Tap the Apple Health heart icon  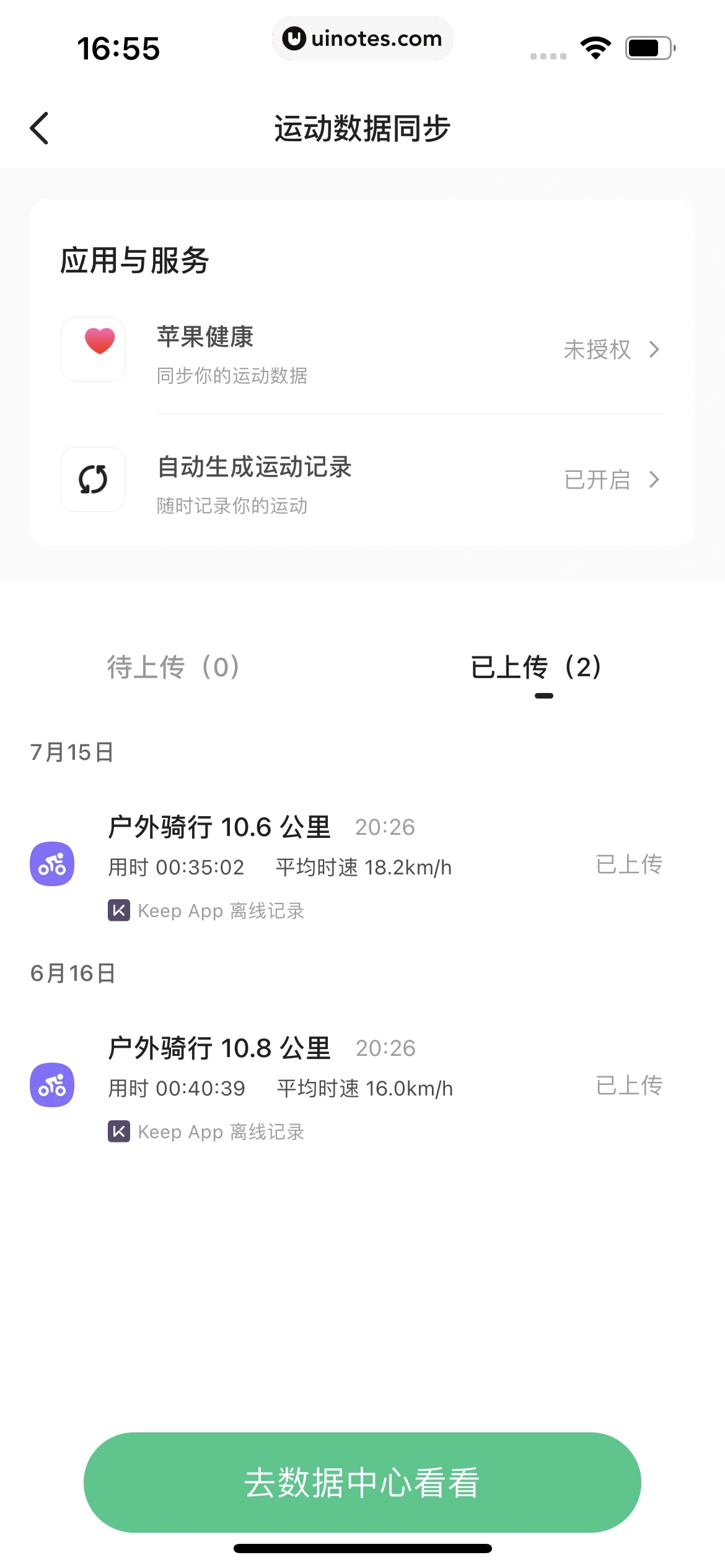92,349
